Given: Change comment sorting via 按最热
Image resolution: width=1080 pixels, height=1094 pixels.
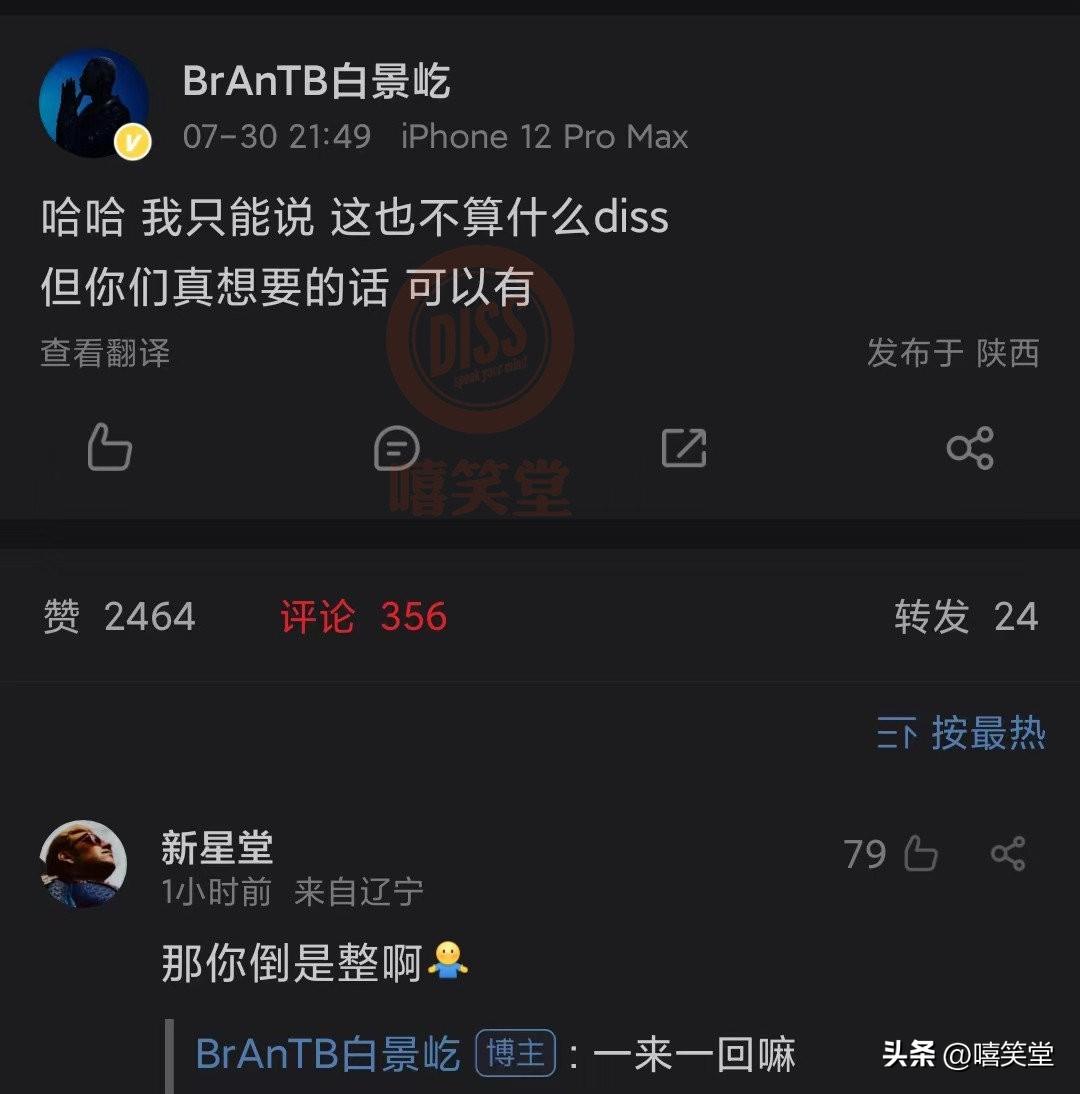Looking at the screenshot, I should [x=961, y=734].
